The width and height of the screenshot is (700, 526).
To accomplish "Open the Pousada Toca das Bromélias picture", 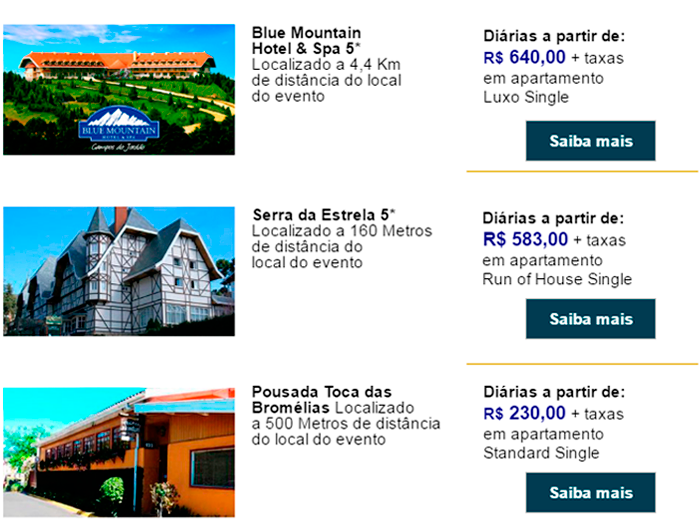I will click(x=119, y=452).
